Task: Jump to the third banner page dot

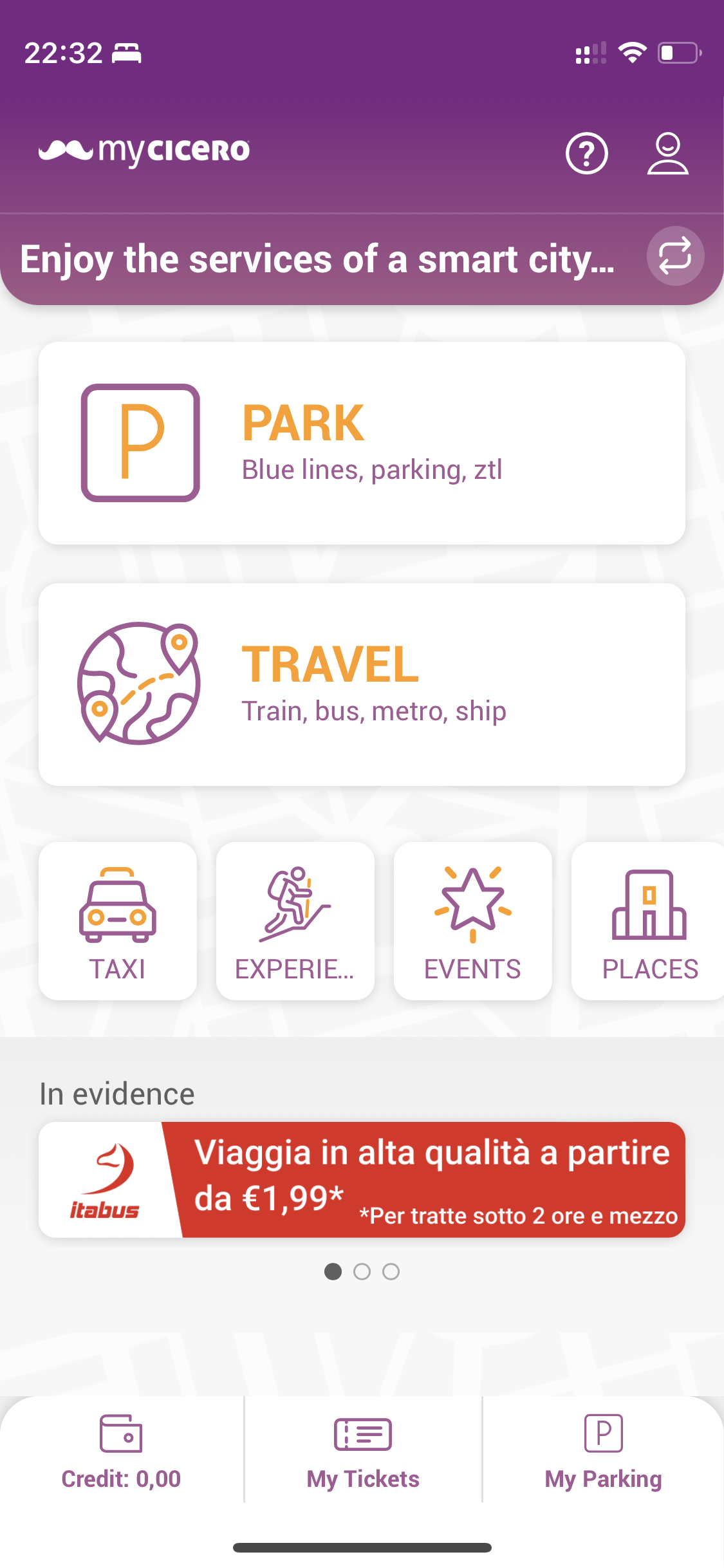Action: pos(391,1271)
